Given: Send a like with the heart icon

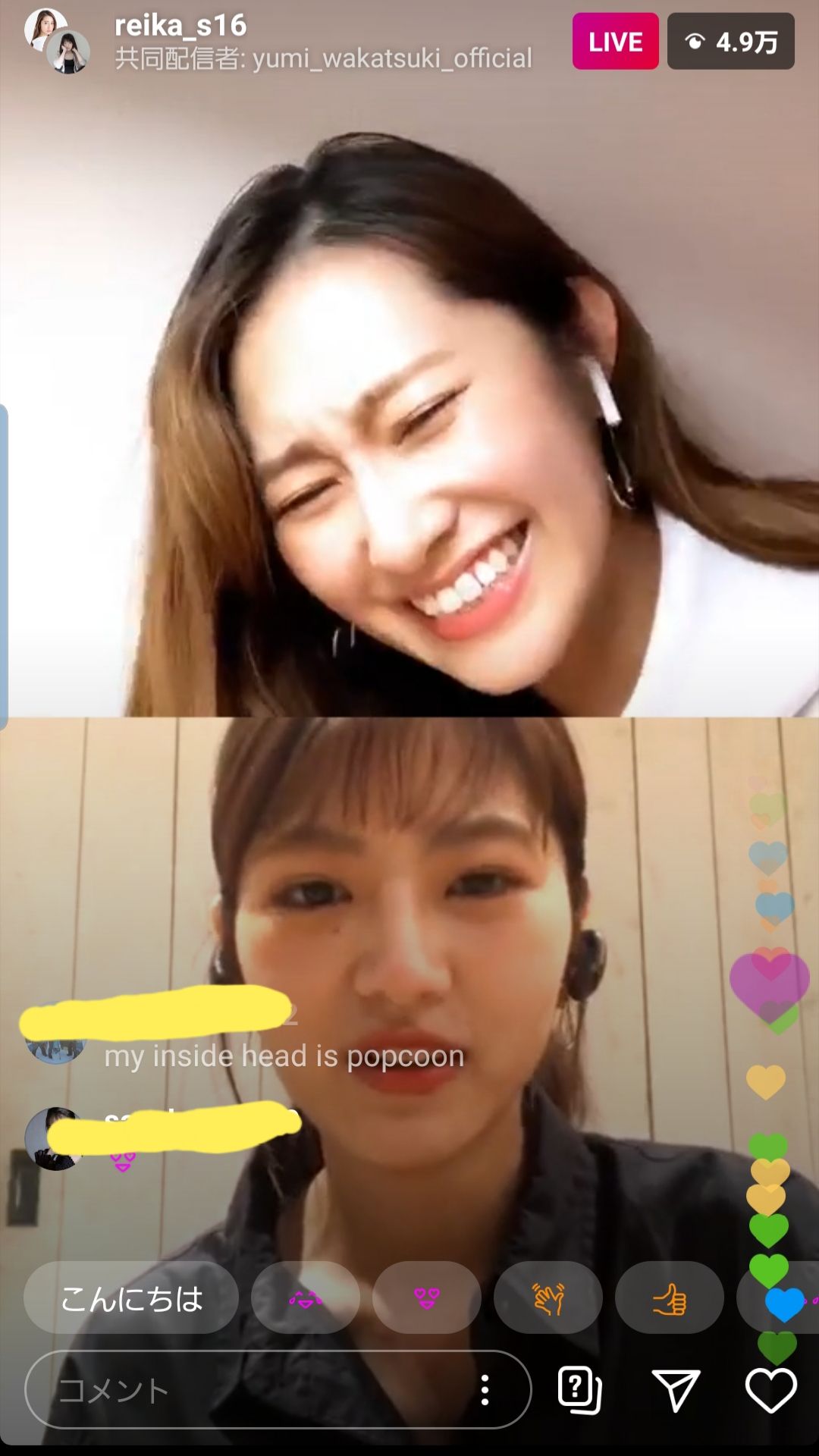Looking at the screenshot, I should (x=770, y=1390).
